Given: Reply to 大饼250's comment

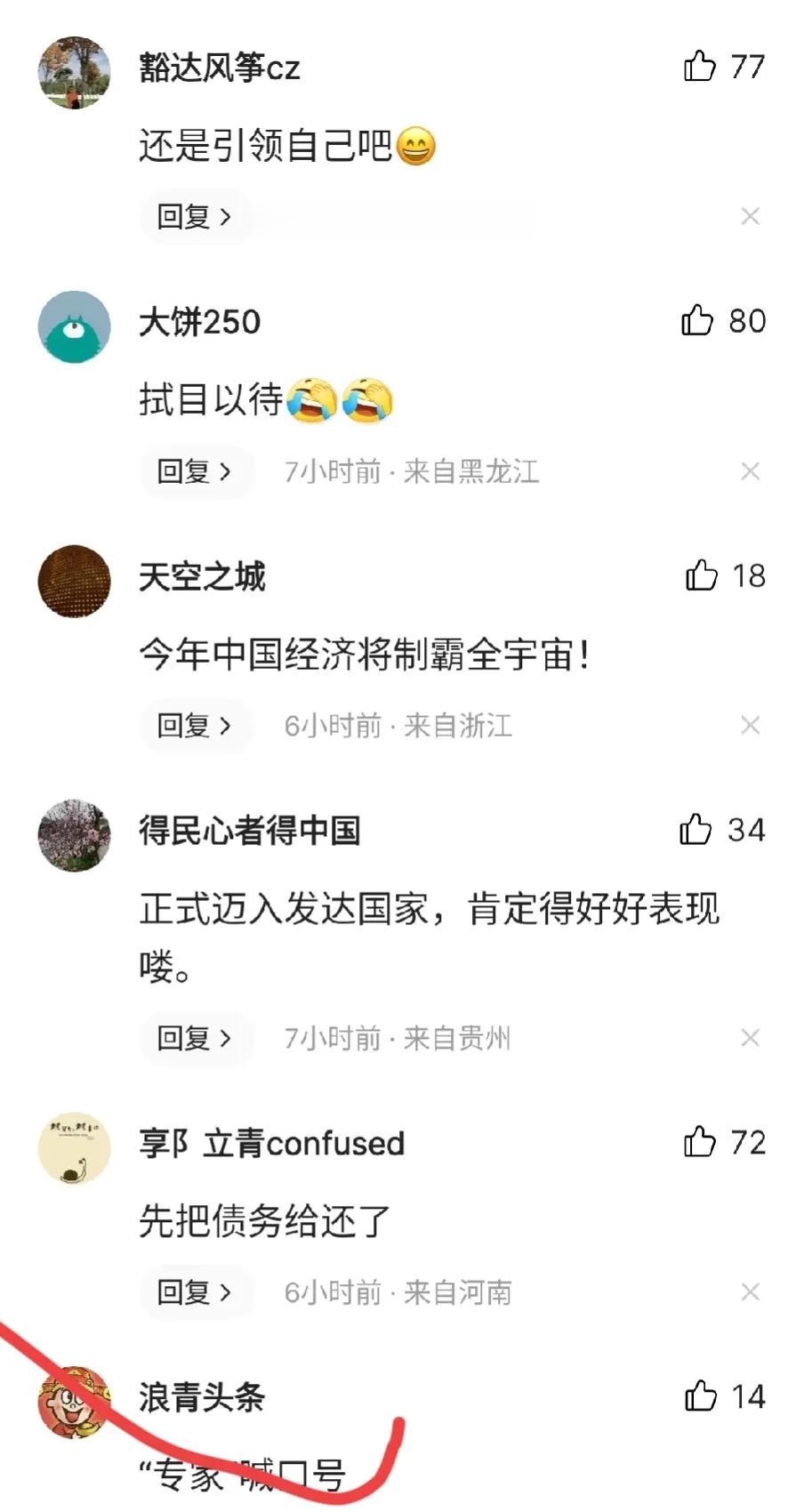Looking at the screenshot, I should tap(194, 471).
